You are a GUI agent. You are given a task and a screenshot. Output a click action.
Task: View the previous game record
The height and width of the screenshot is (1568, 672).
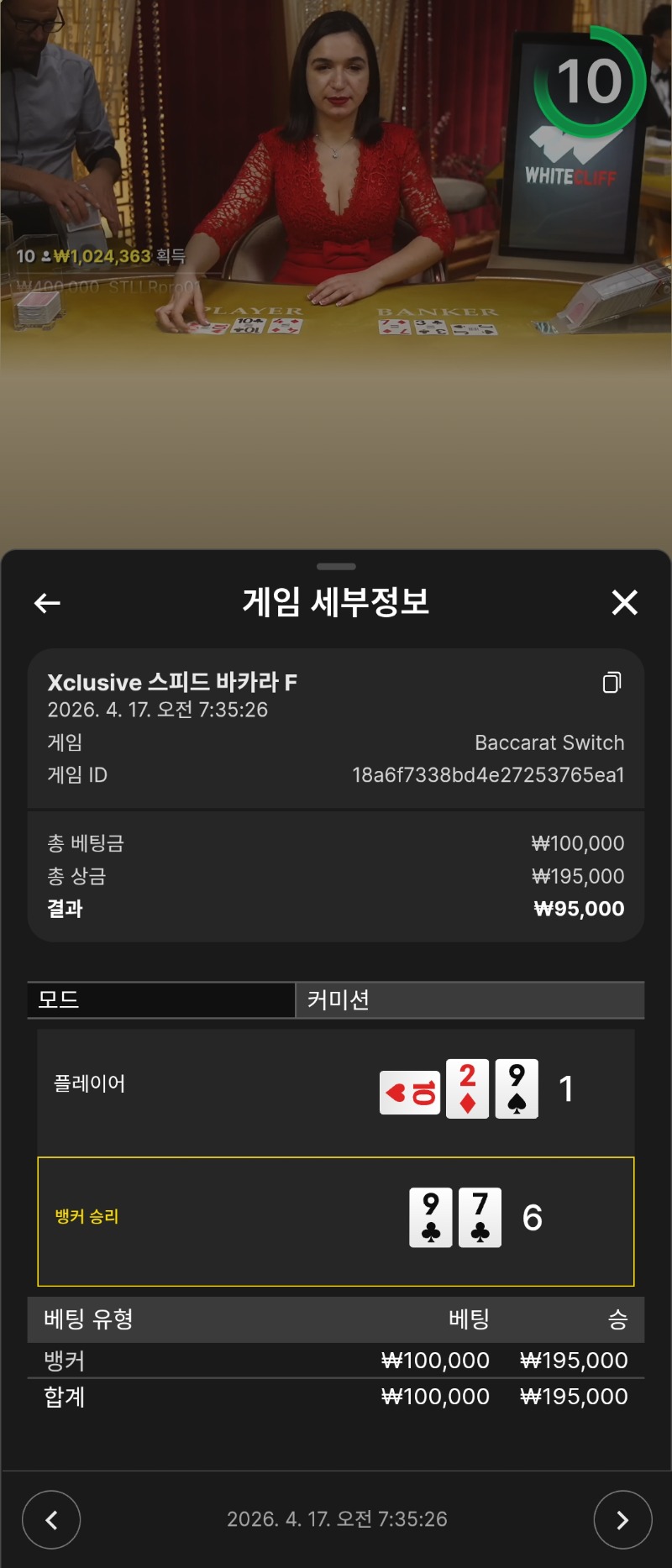51,1519
